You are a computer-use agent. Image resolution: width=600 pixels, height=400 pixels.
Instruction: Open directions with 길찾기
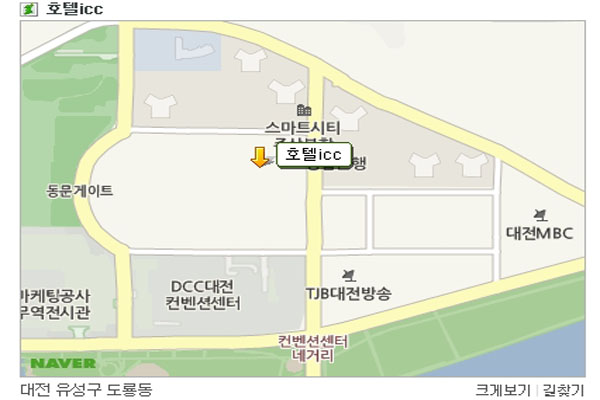(564, 390)
